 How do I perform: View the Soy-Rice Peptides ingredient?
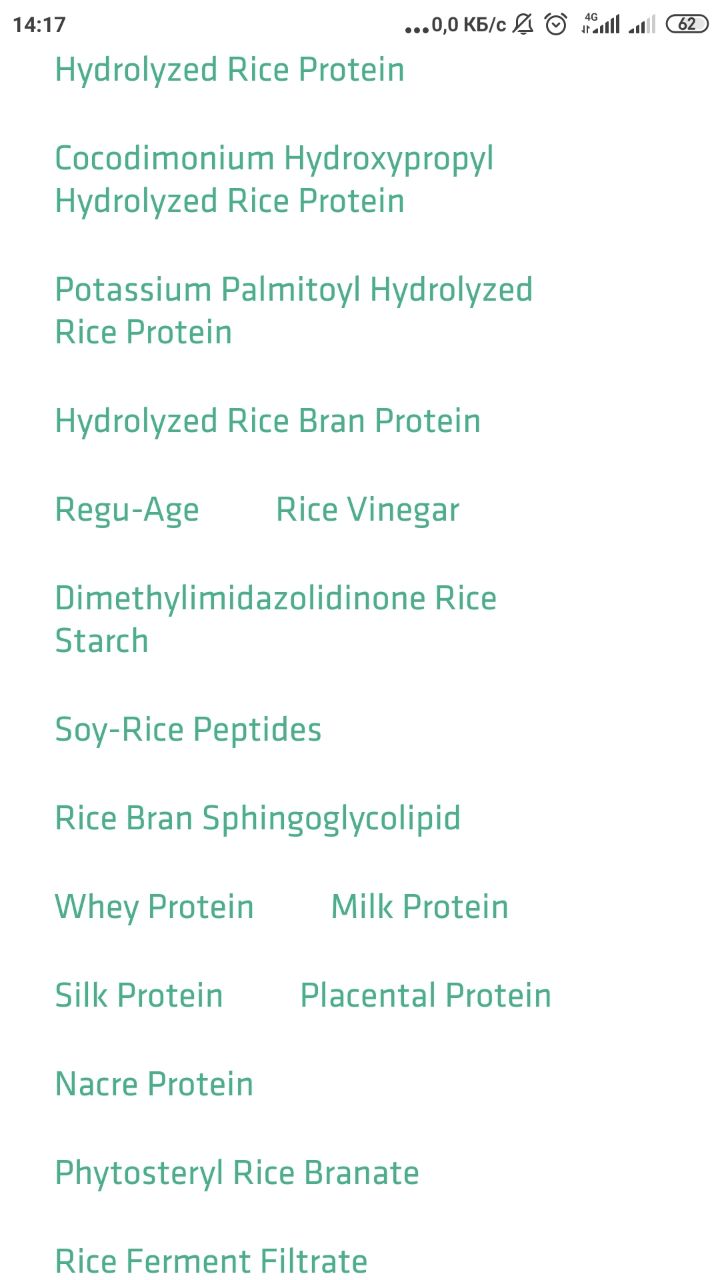(188, 730)
